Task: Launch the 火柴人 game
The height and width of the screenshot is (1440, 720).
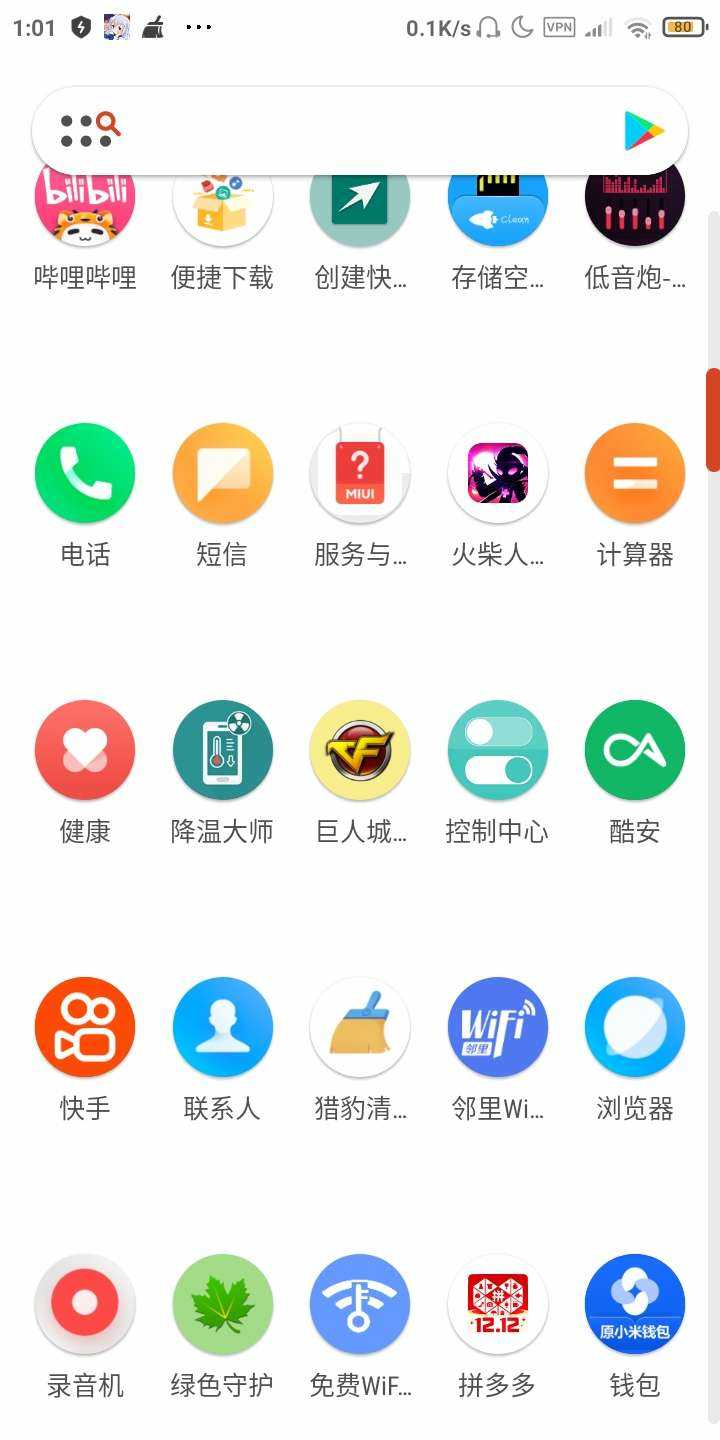Action: click(497, 473)
